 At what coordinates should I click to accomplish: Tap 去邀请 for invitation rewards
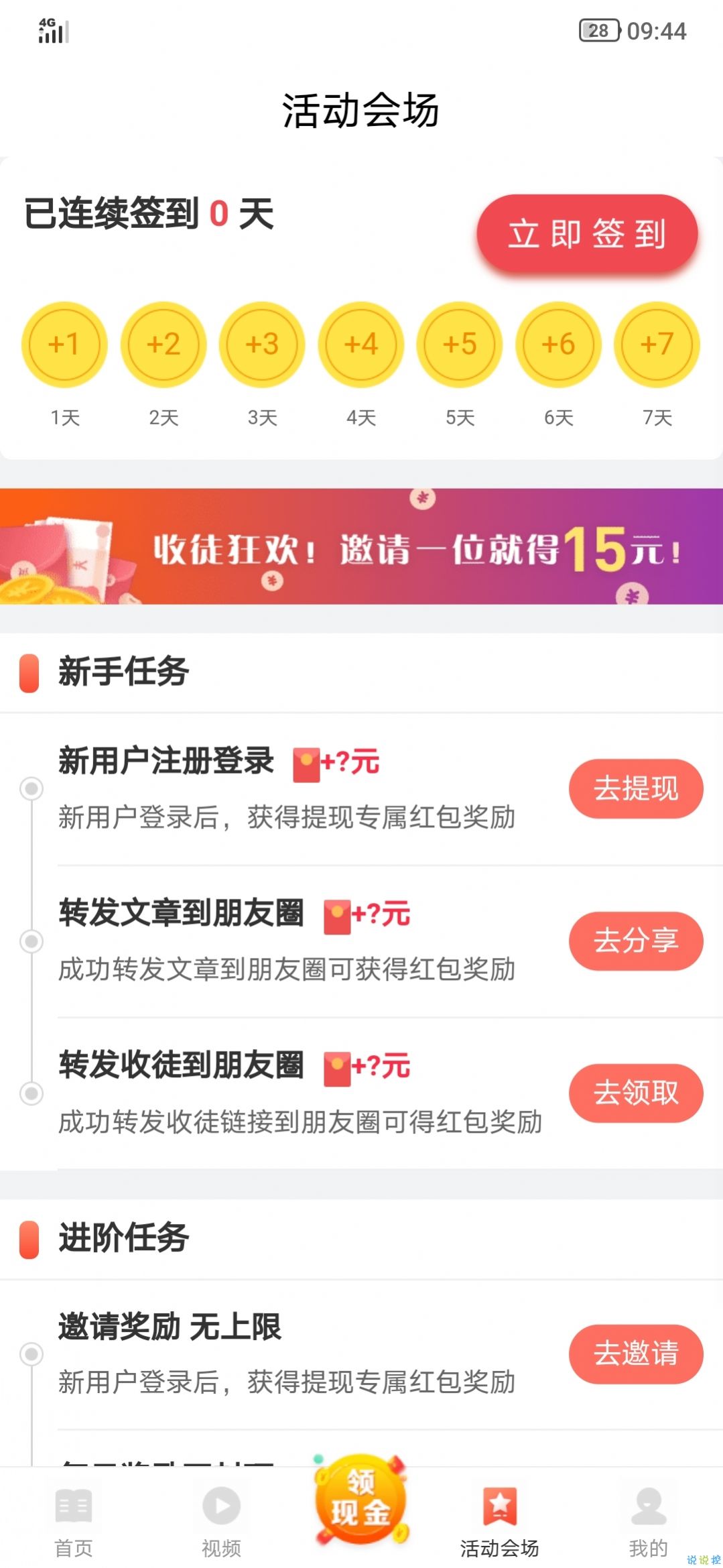click(635, 1353)
